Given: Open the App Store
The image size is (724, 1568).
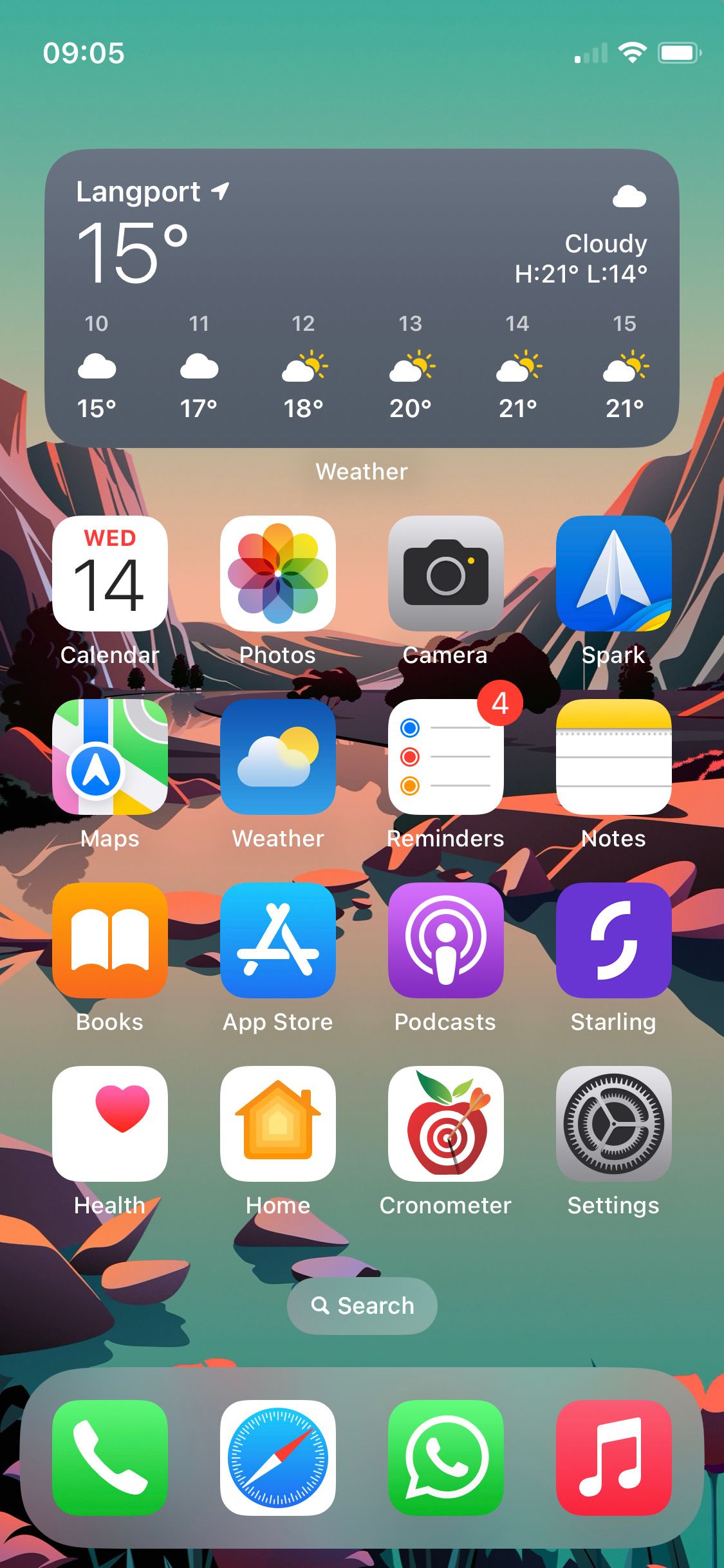Looking at the screenshot, I should point(277,940).
